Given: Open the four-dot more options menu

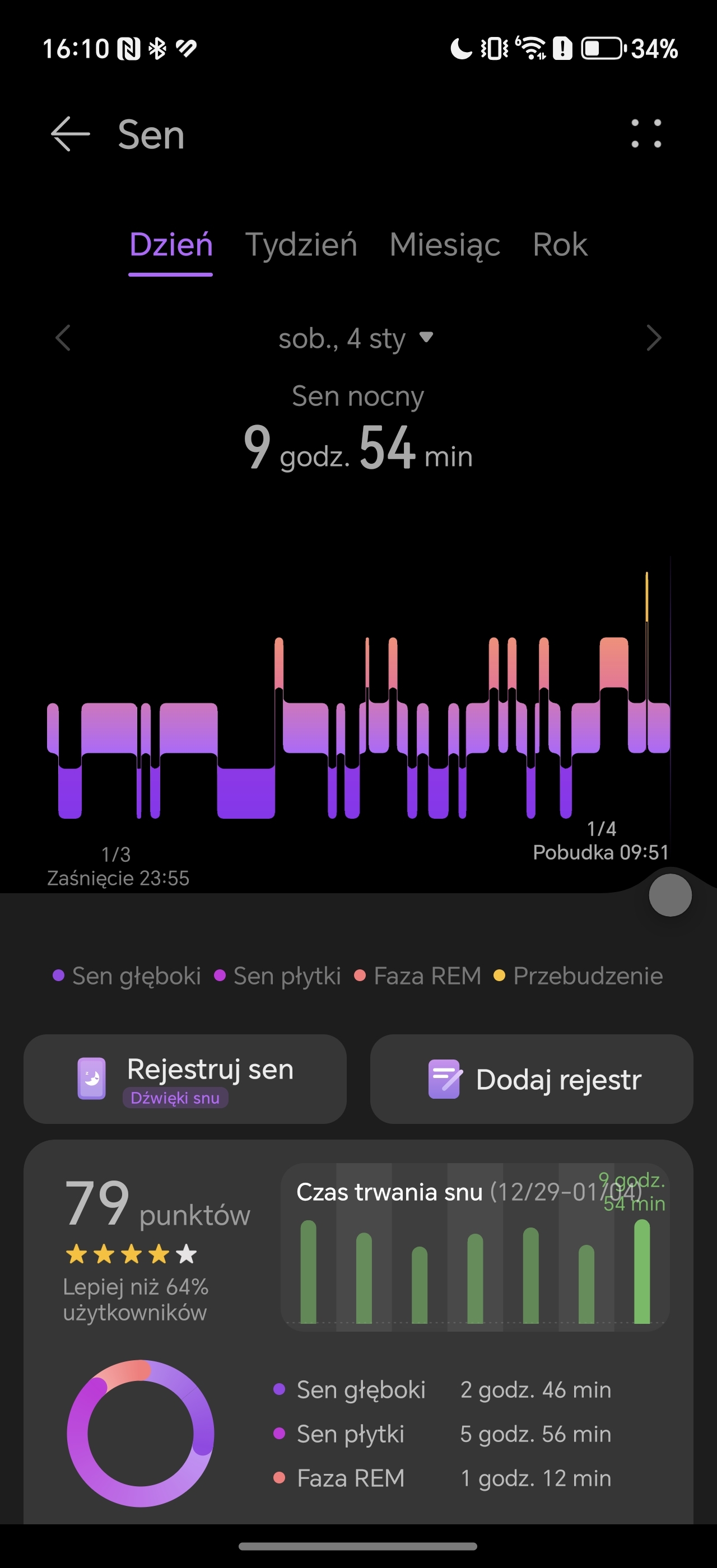Looking at the screenshot, I should point(646,133).
